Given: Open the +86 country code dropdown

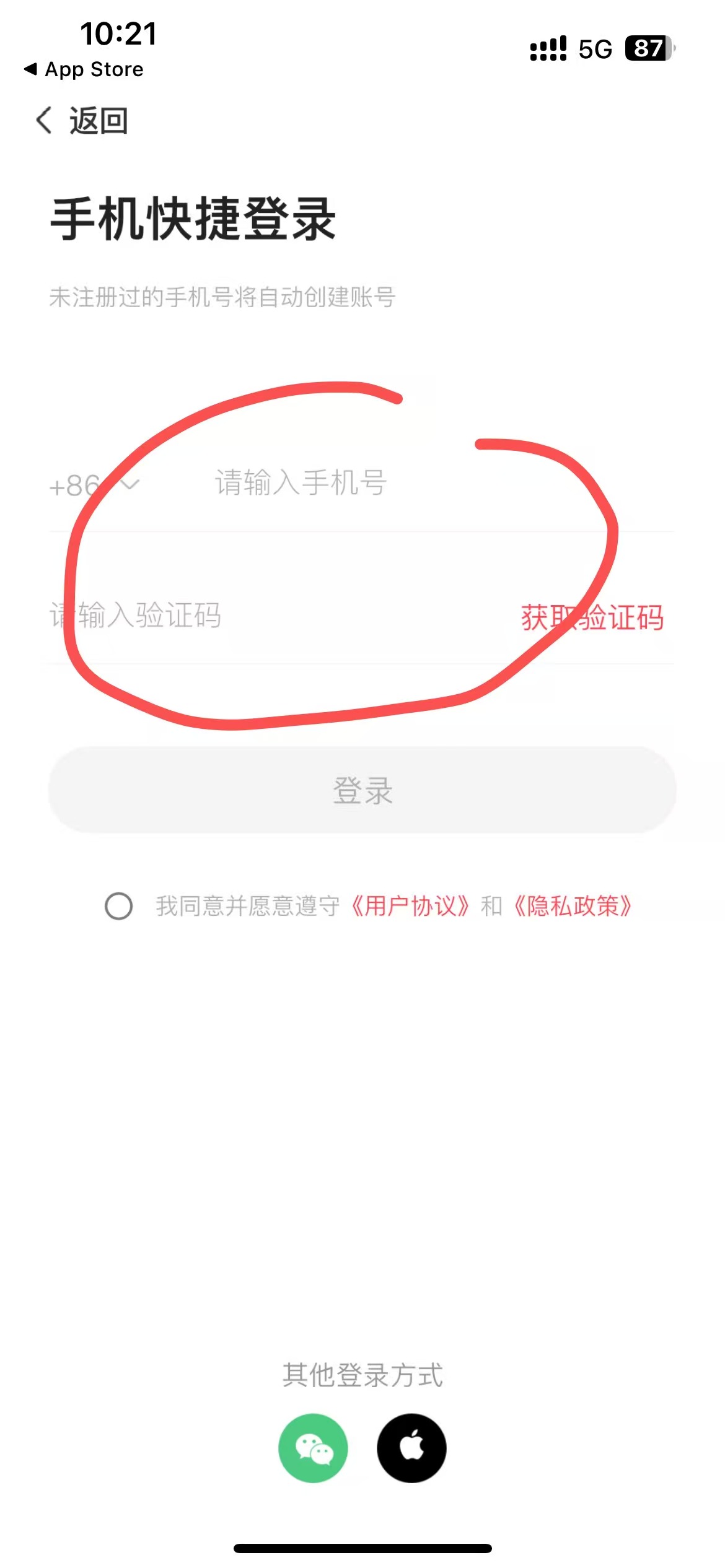Looking at the screenshot, I should pos(94,485).
